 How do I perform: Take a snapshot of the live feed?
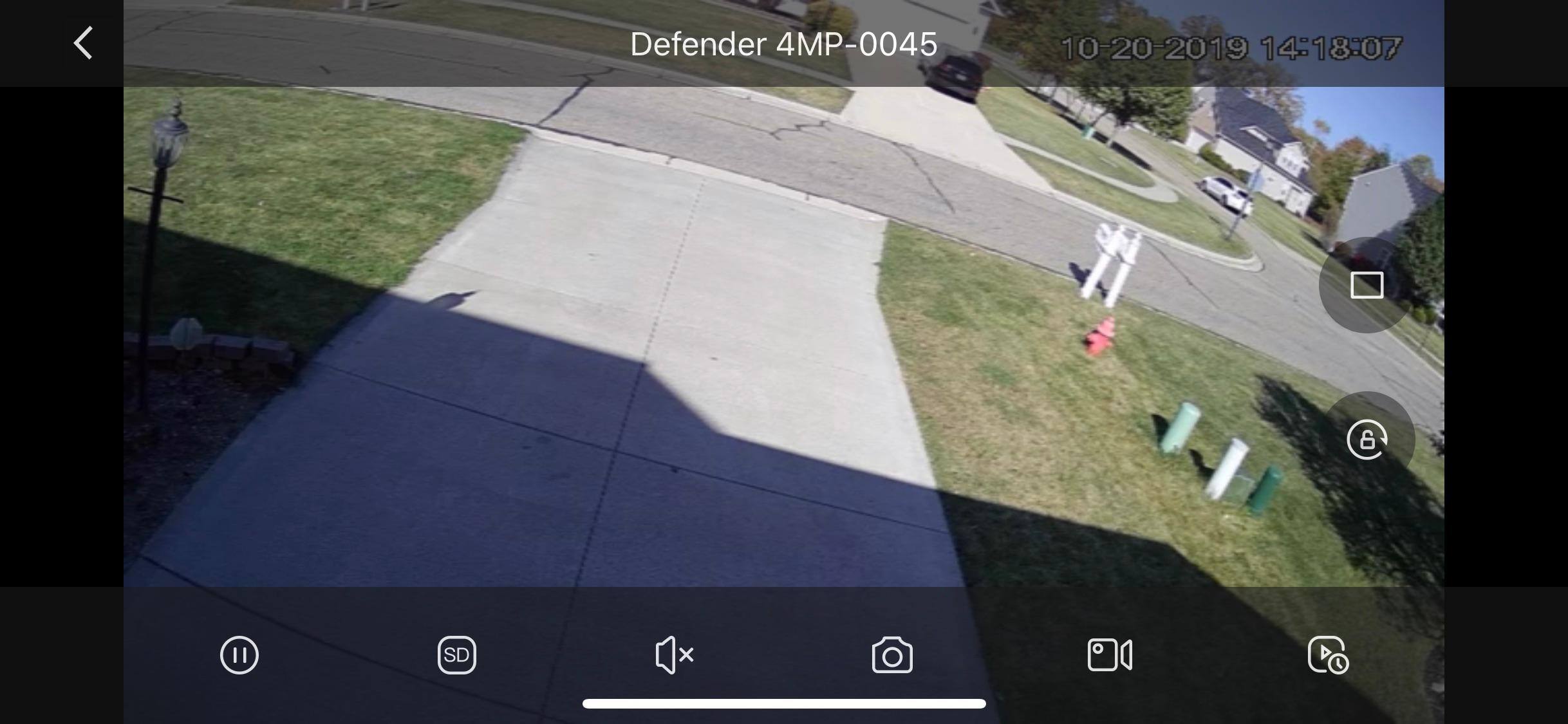tap(892, 655)
